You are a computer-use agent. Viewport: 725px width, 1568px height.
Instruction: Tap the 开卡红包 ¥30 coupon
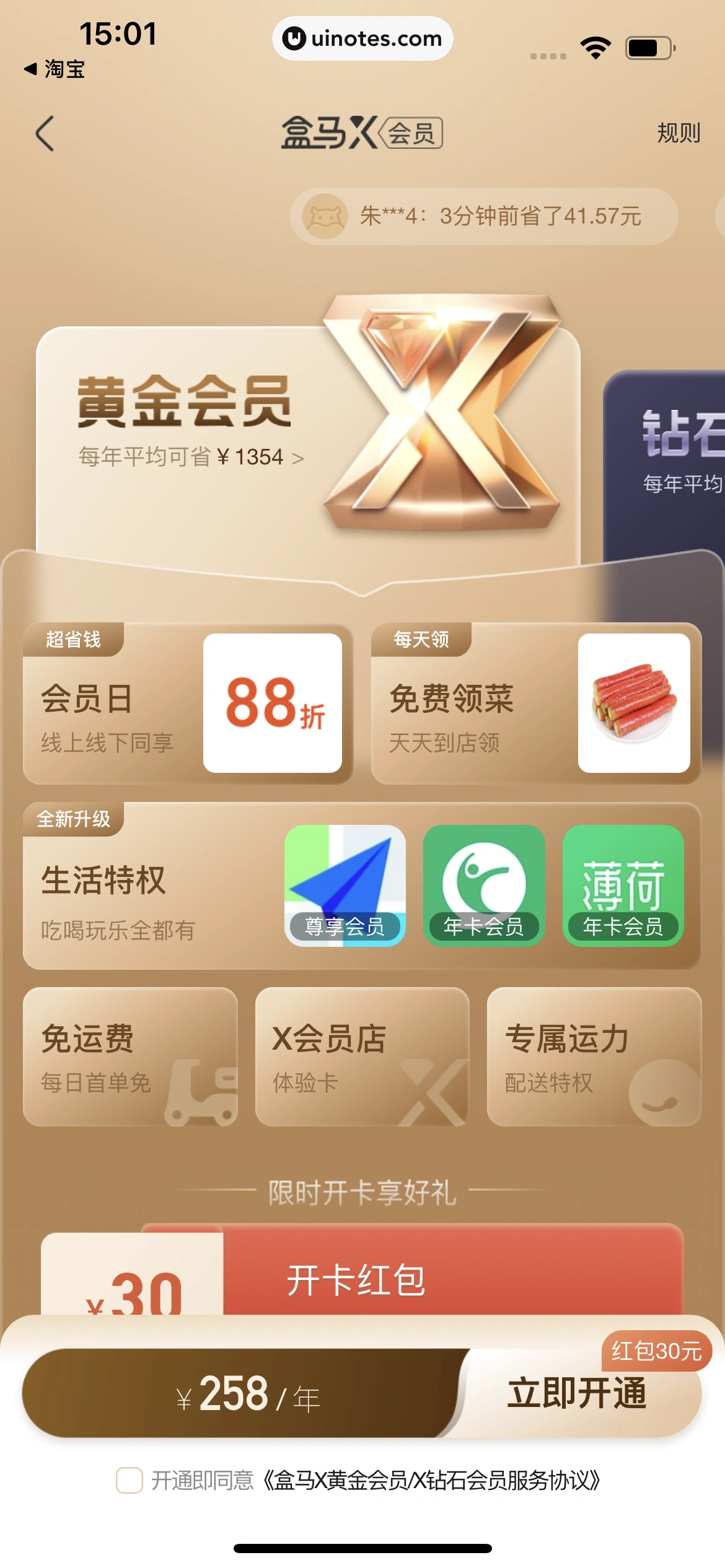(362, 1276)
